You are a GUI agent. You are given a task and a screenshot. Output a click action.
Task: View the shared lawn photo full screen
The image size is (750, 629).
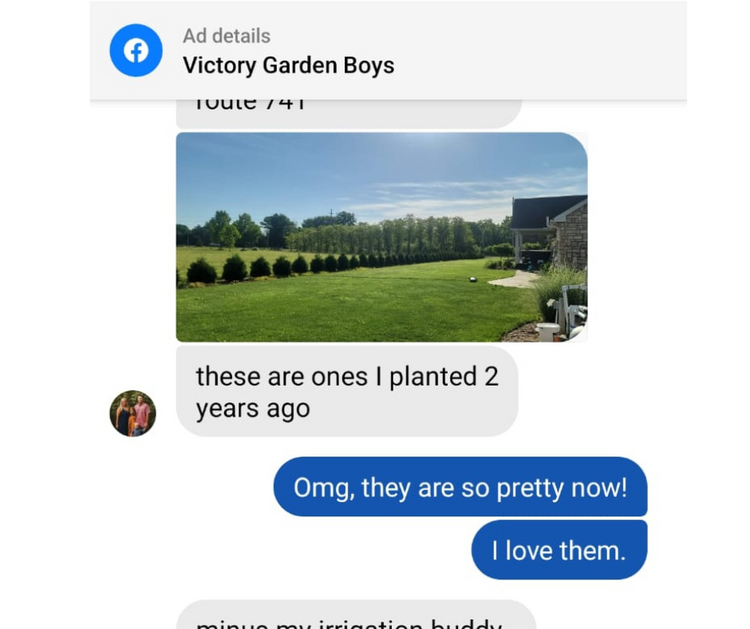pos(381,238)
